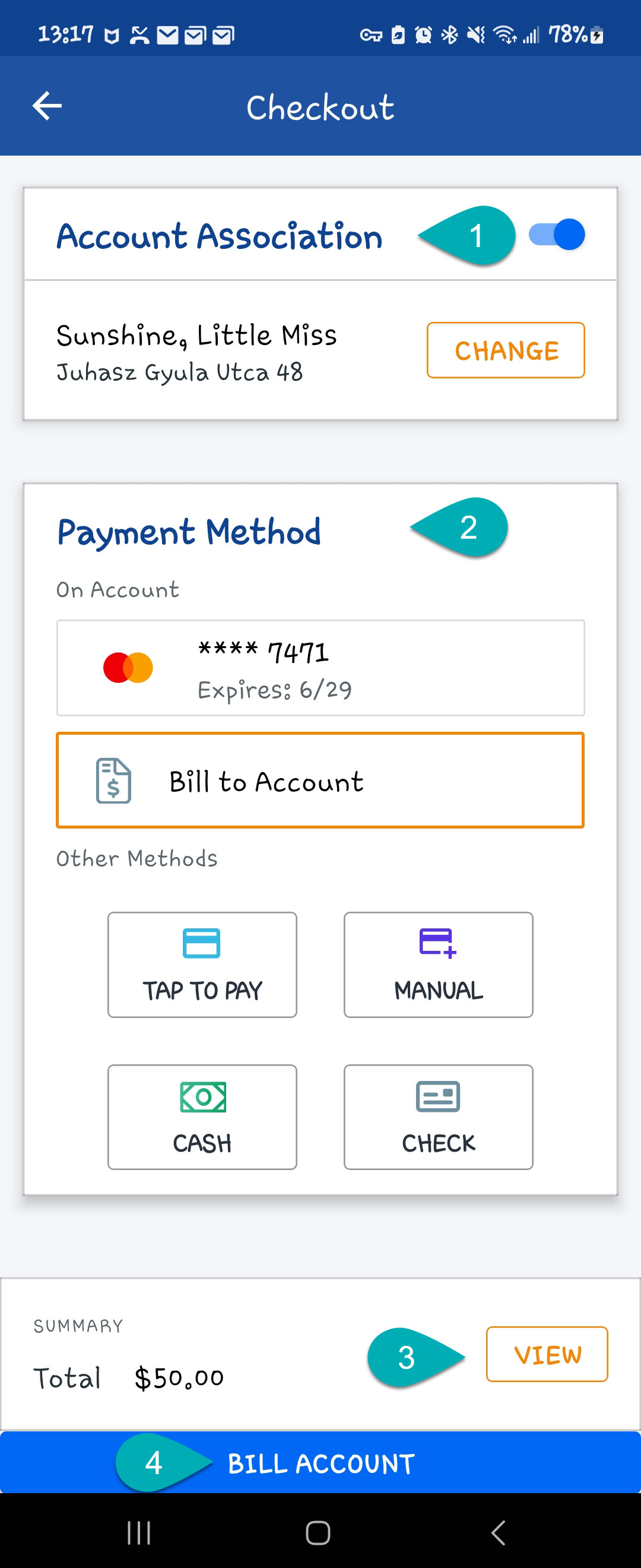Choose Manual card entry method

click(438, 964)
